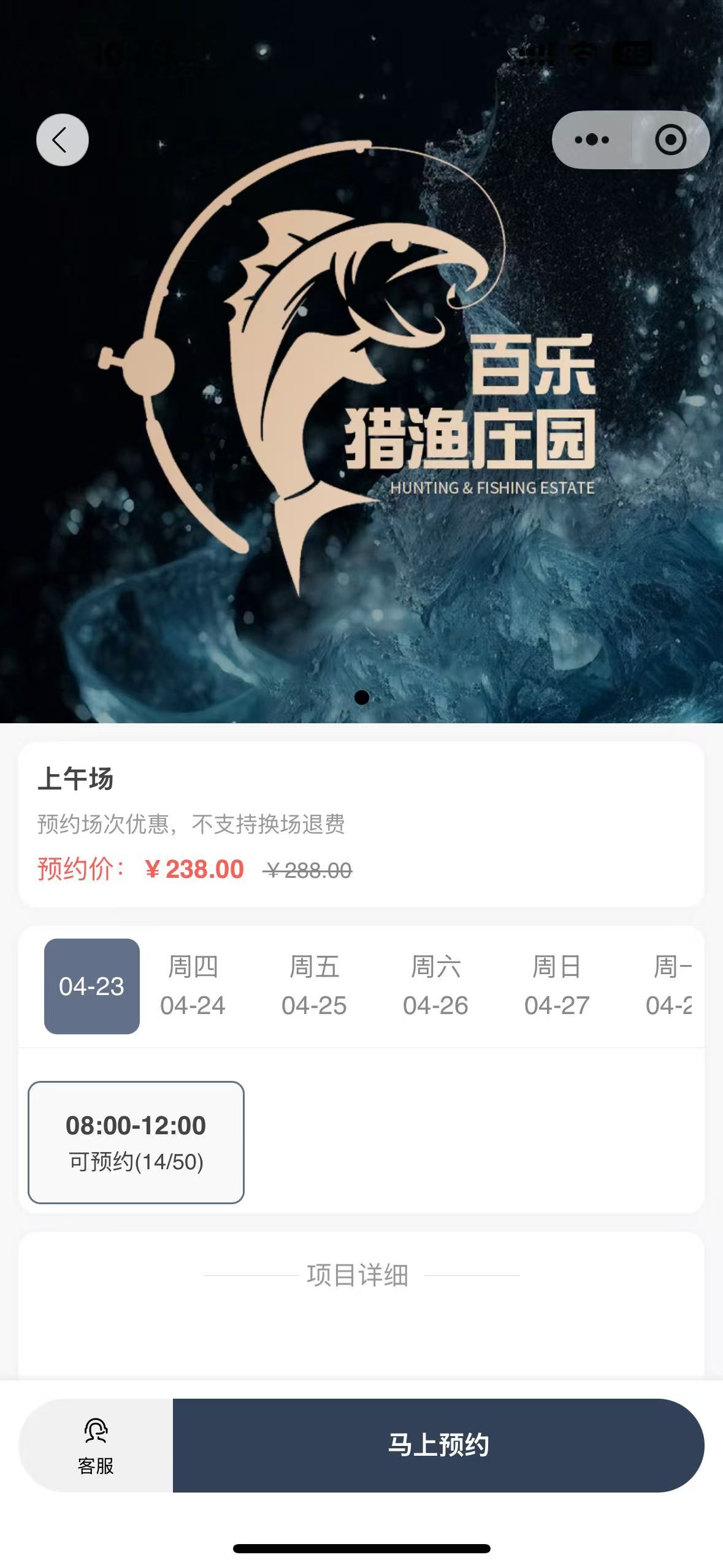Choose the 周五 04-25 date
The width and height of the screenshot is (723, 1568).
coord(314,986)
